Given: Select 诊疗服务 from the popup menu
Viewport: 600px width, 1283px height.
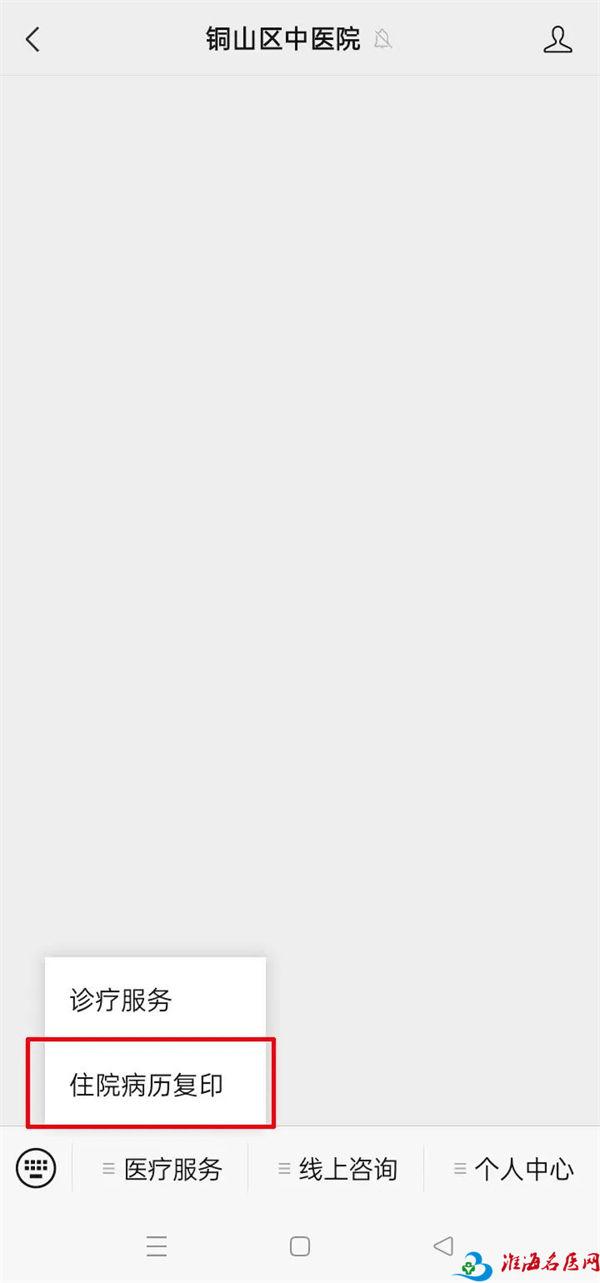Looking at the screenshot, I should pyautogui.click(x=155, y=999).
